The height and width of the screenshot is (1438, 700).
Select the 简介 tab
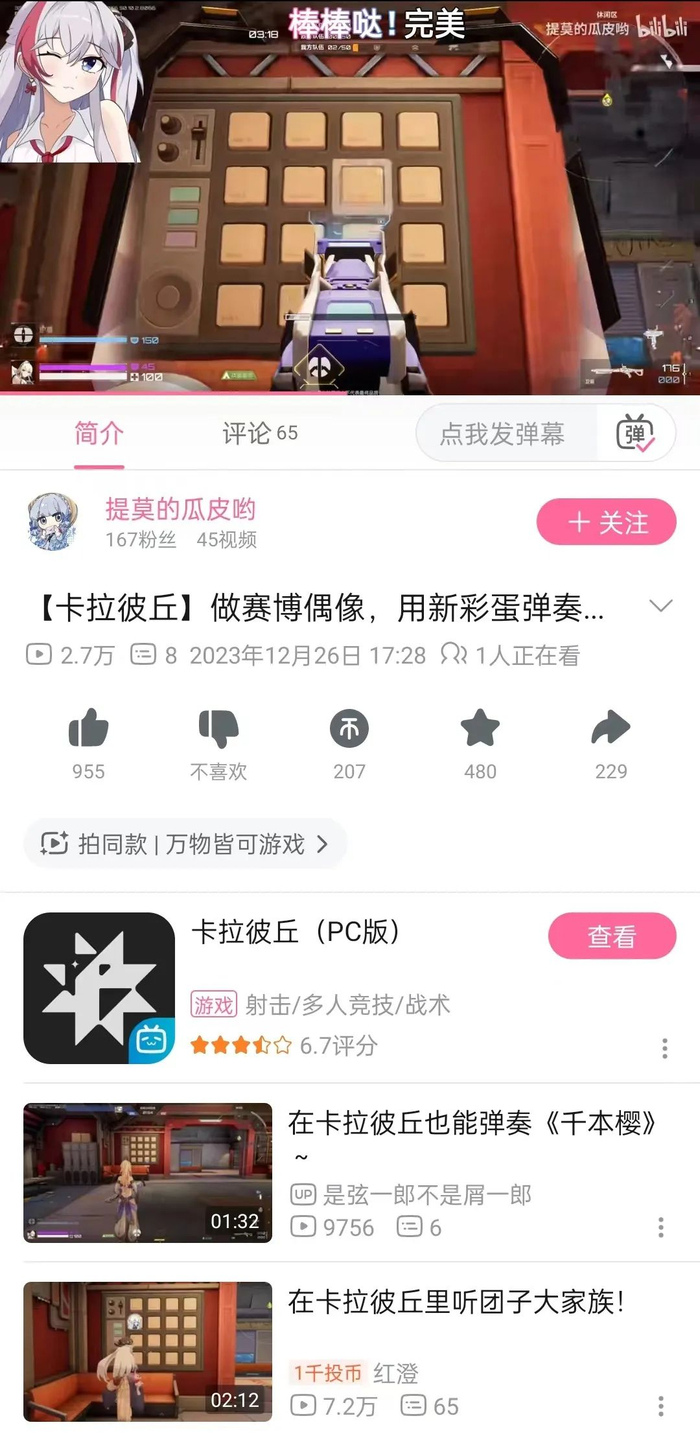pos(99,433)
